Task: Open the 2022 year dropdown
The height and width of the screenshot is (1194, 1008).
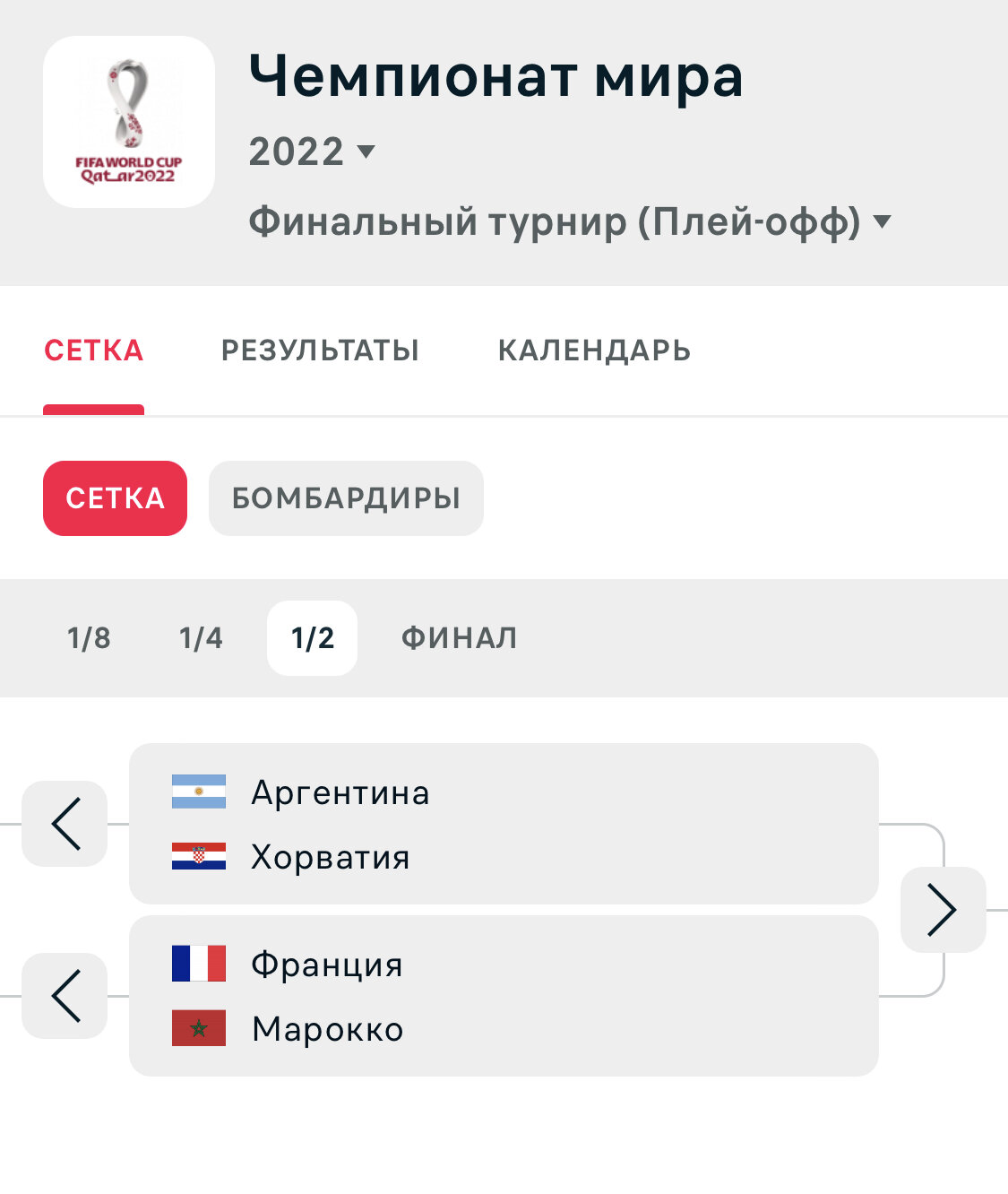Action: (x=312, y=151)
